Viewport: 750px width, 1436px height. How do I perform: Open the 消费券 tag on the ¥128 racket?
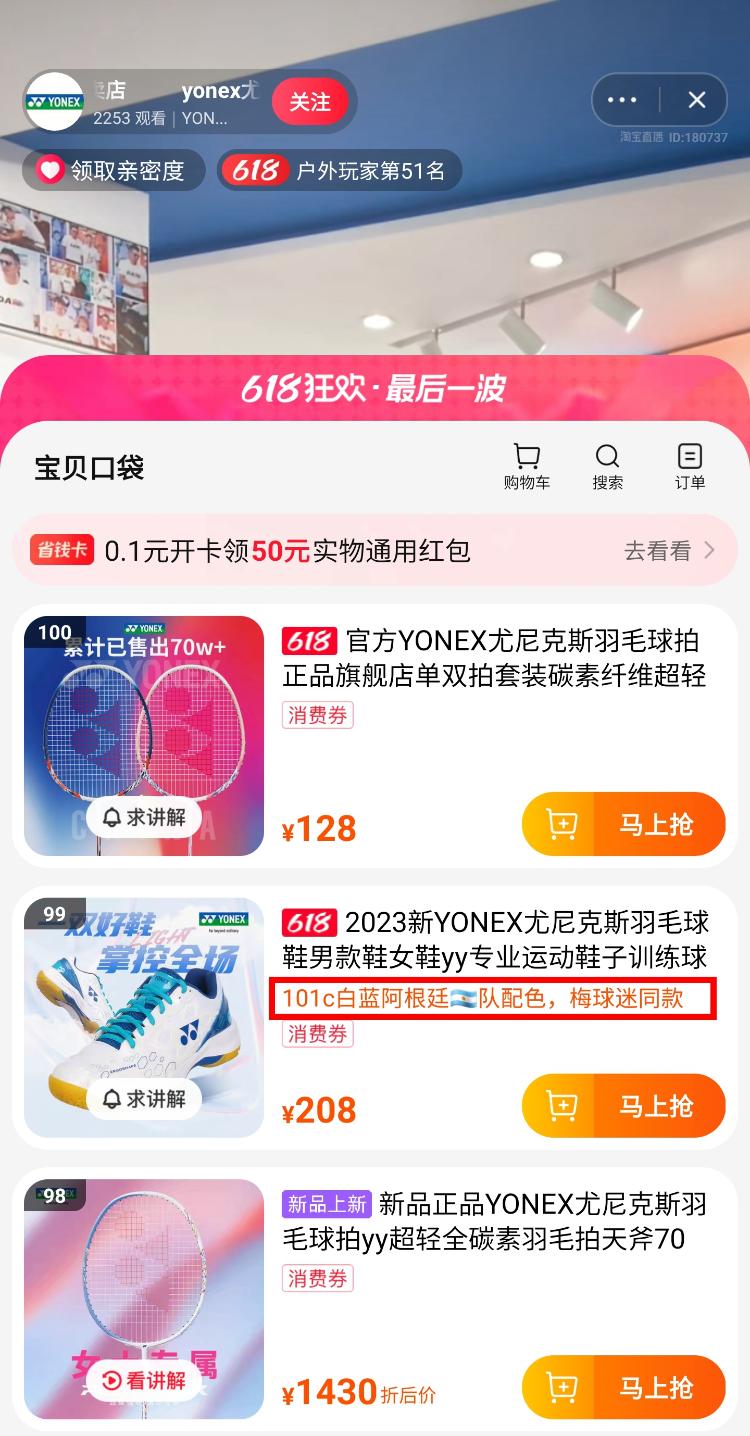point(318,715)
